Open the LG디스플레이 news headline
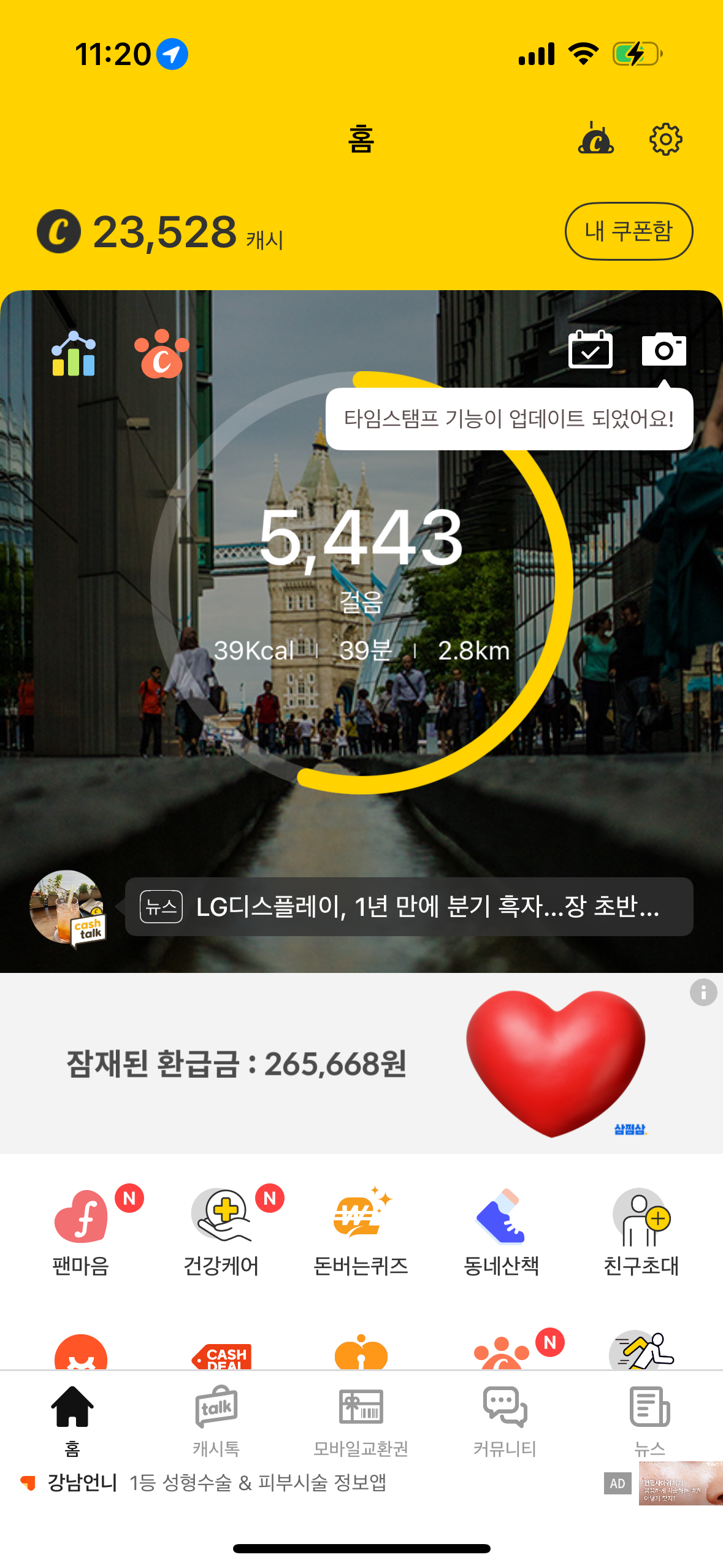 pos(409,906)
